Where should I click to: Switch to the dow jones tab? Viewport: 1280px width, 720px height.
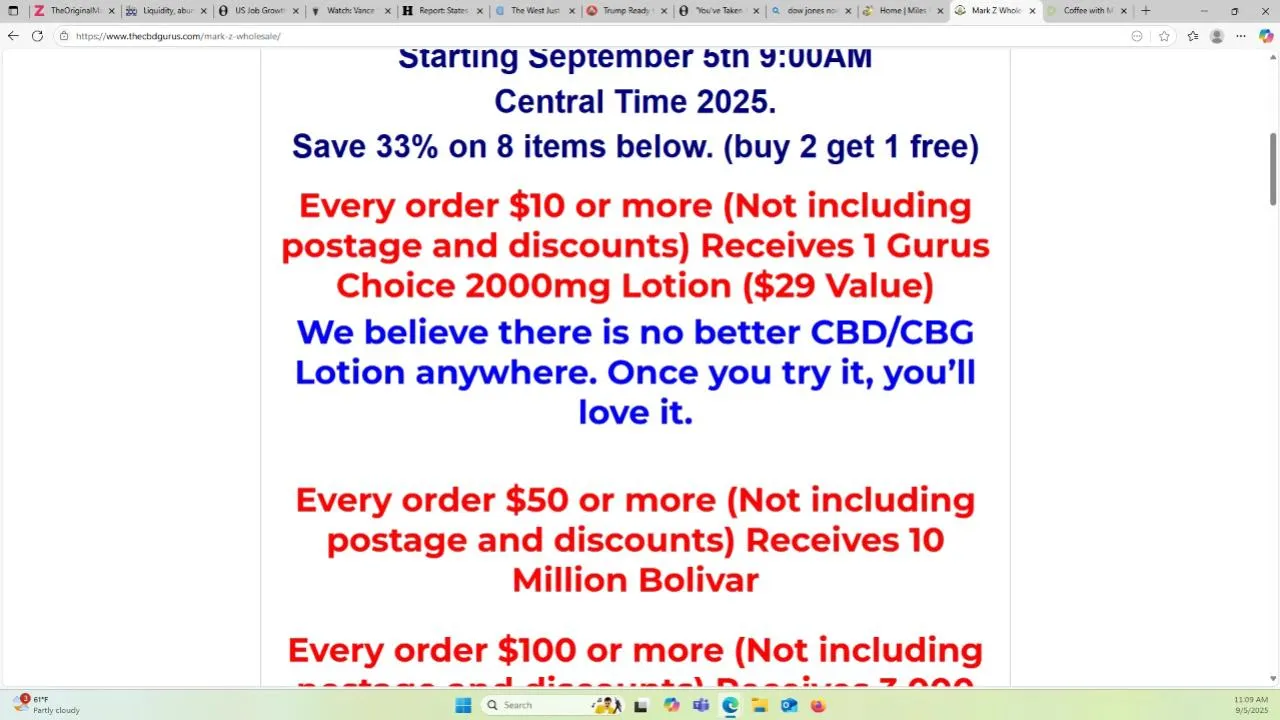pos(806,11)
